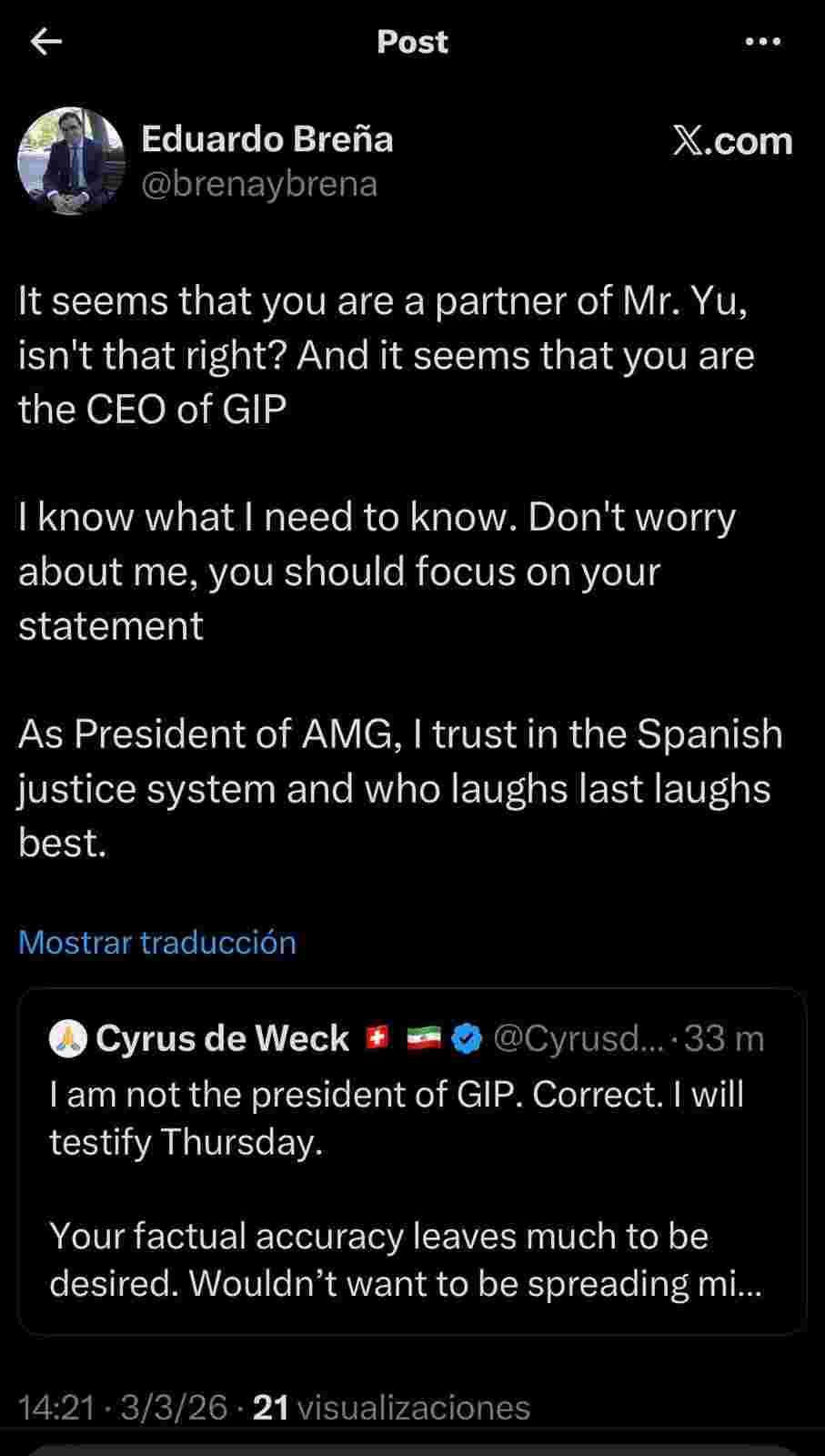Go back using the top arrow
The height and width of the screenshot is (1456, 825).
pos(46,42)
